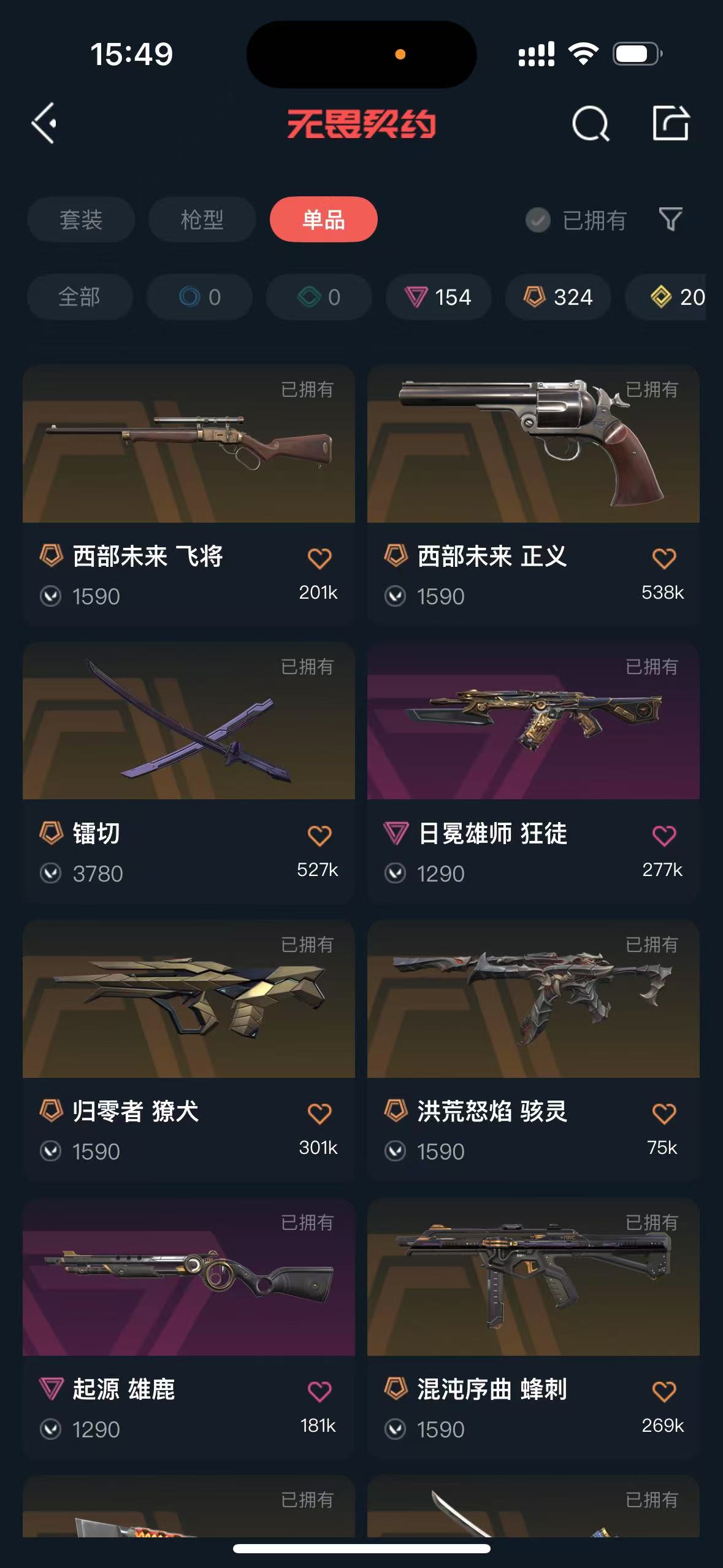
Task: Open the 西部未来 飞将 skin card
Action: [x=189, y=494]
